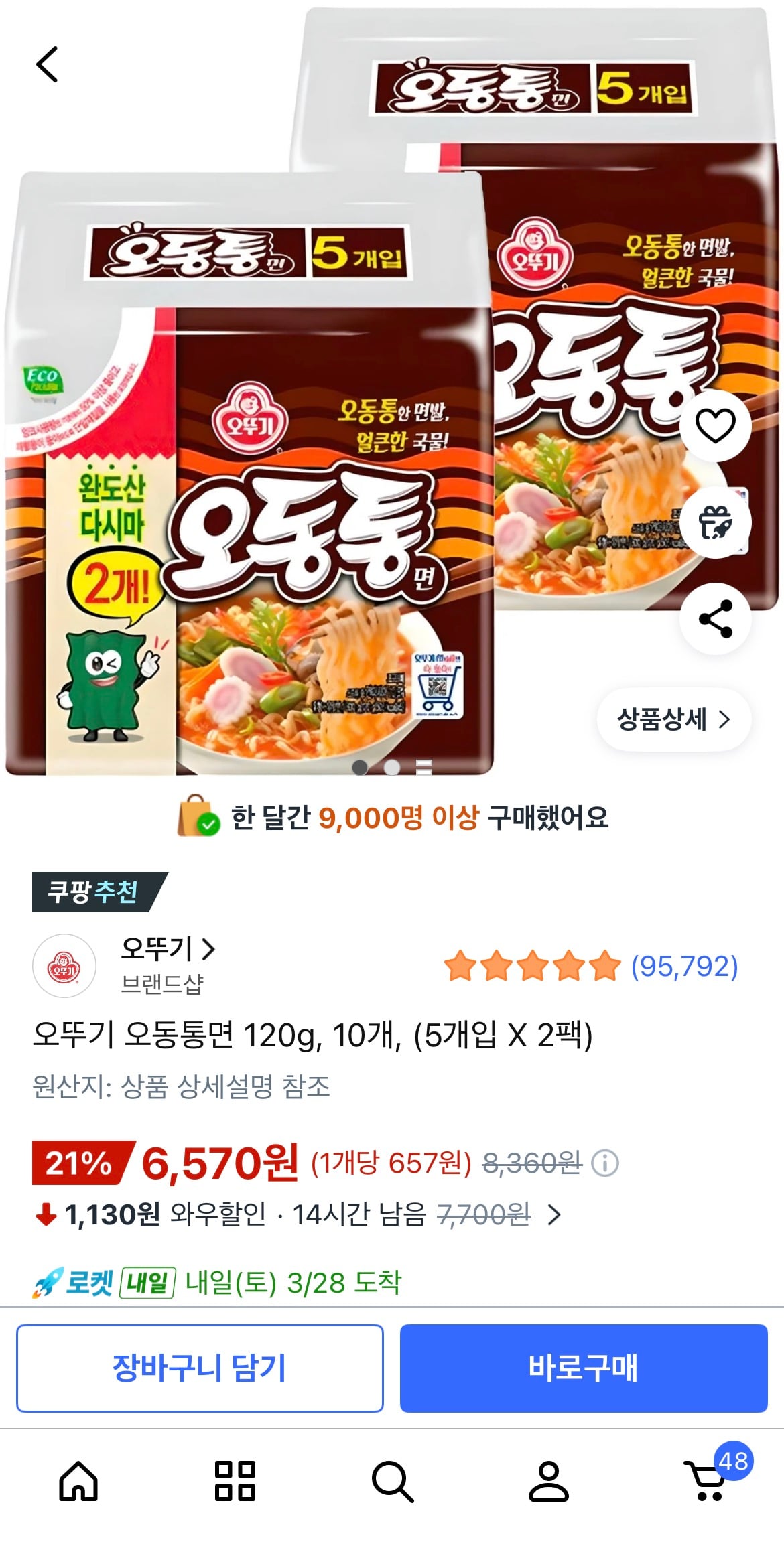Open the category grid tab
This screenshot has height=1568, width=784.
[x=235, y=1481]
